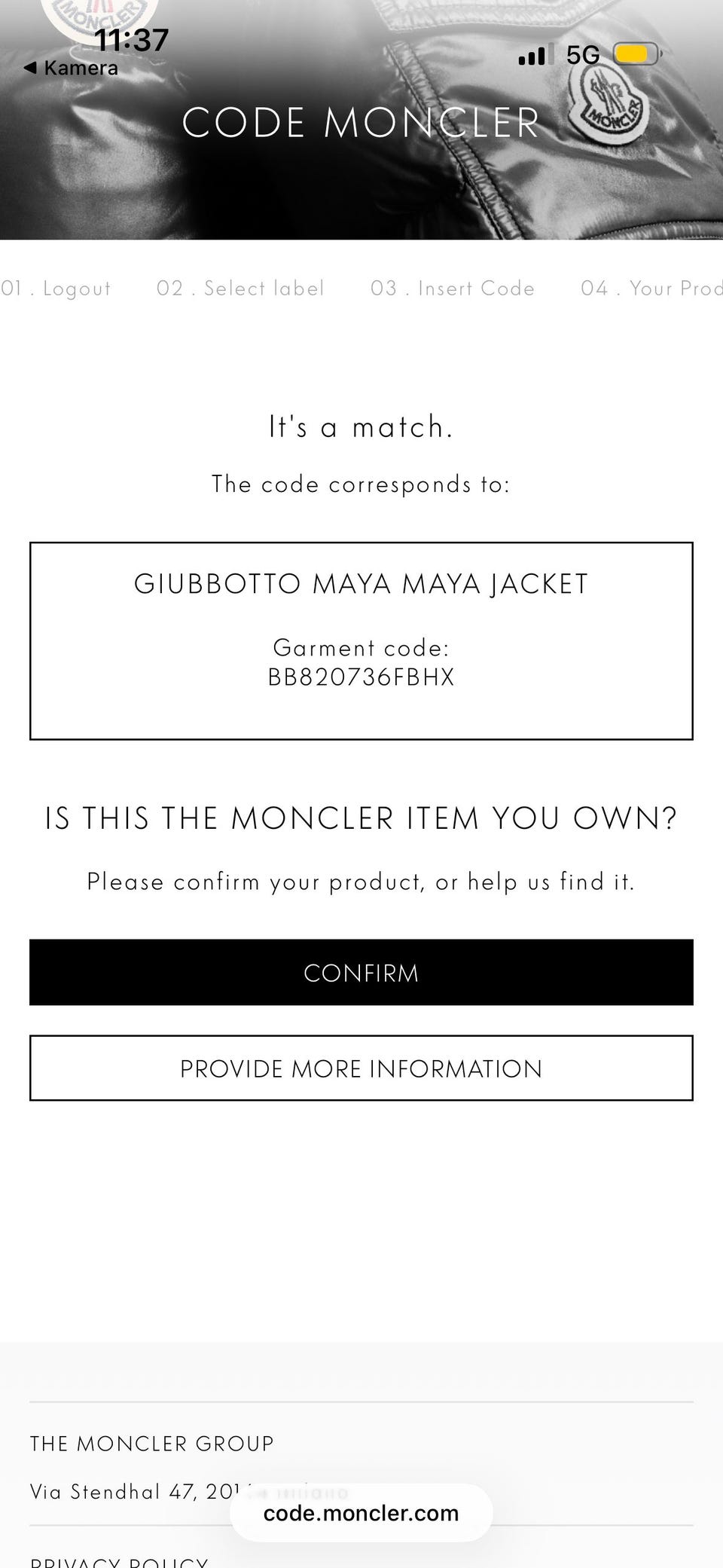723x1568 pixels.
Task: Confirm the Maya jacket product
Action: point(361,972)
